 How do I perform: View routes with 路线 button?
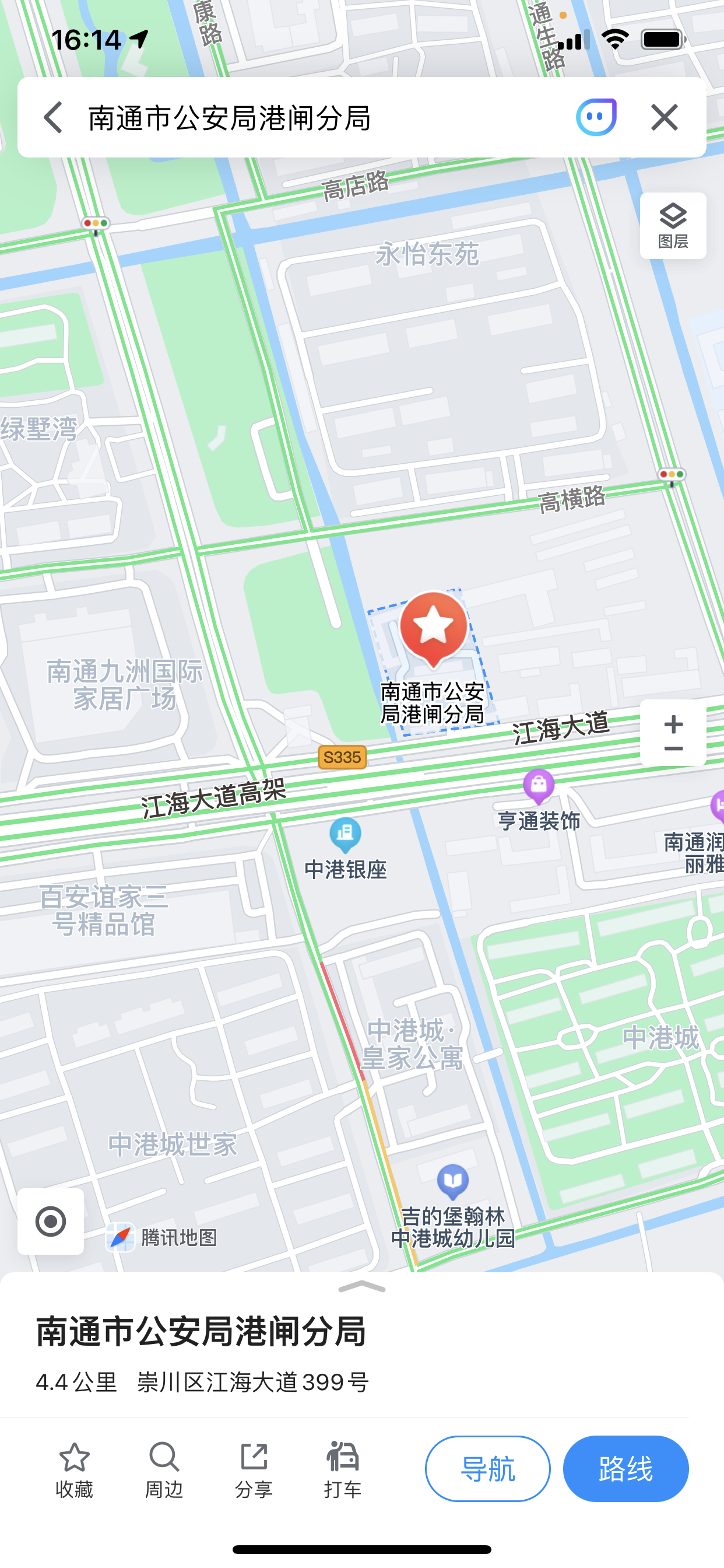625,1469
